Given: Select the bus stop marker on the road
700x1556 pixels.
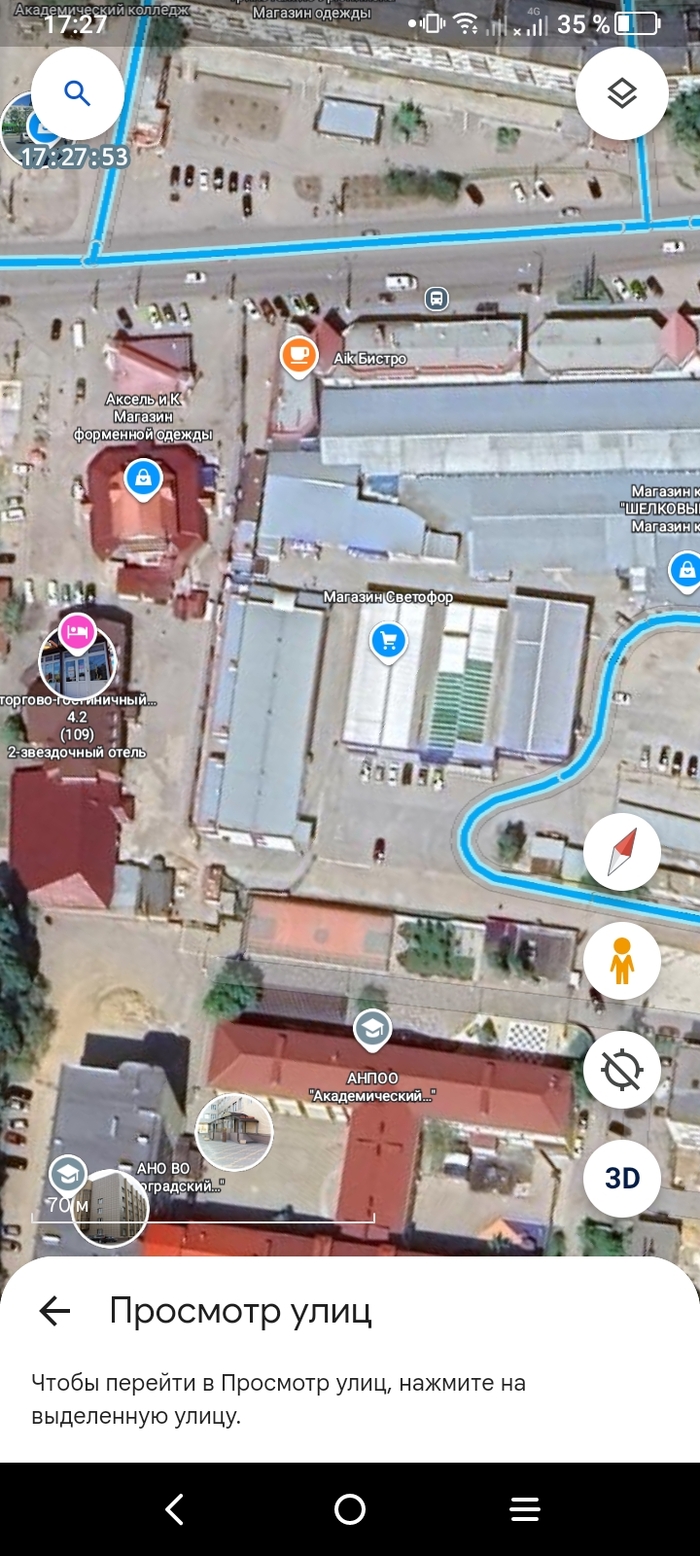Looking at the screenshot, I should tap(436, 298).
